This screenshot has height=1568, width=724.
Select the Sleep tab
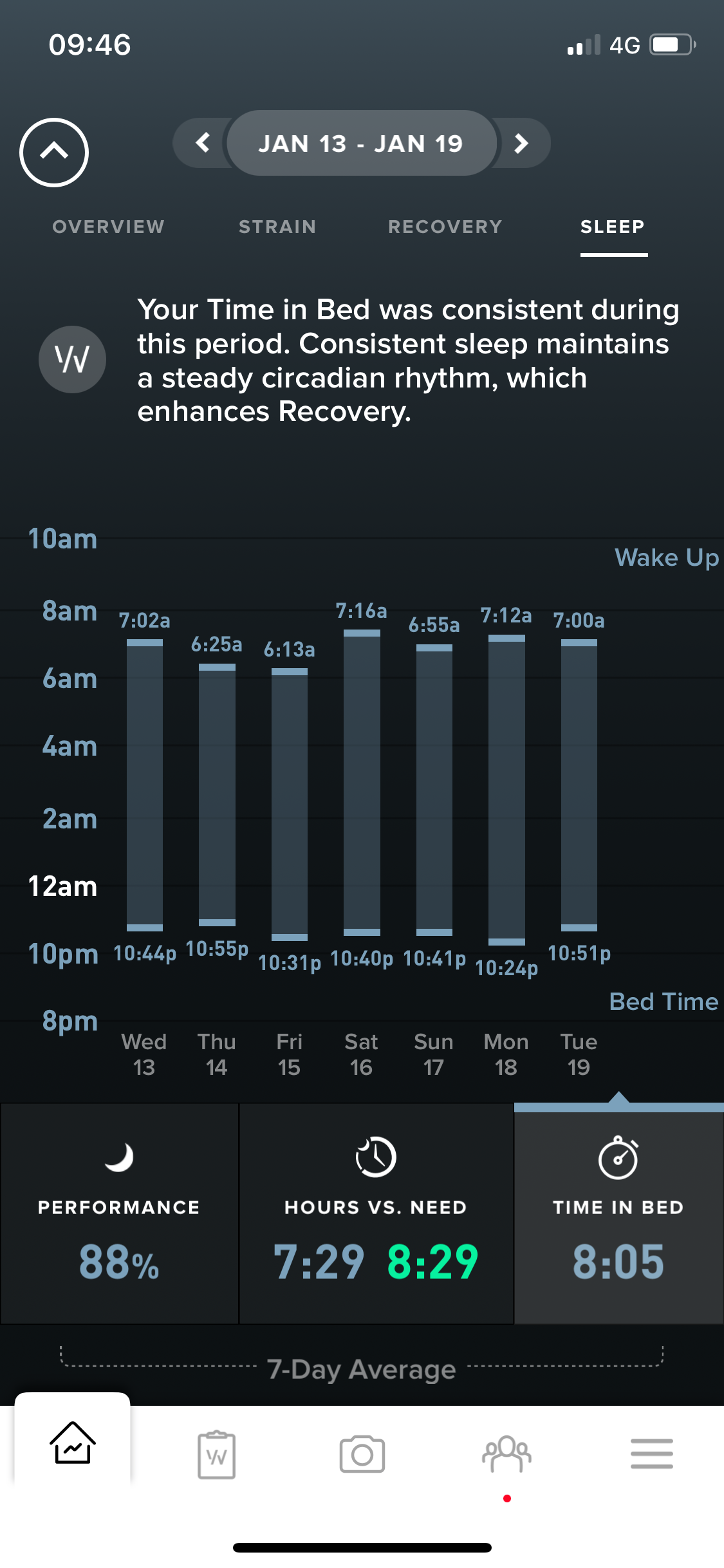coord(613,227)
